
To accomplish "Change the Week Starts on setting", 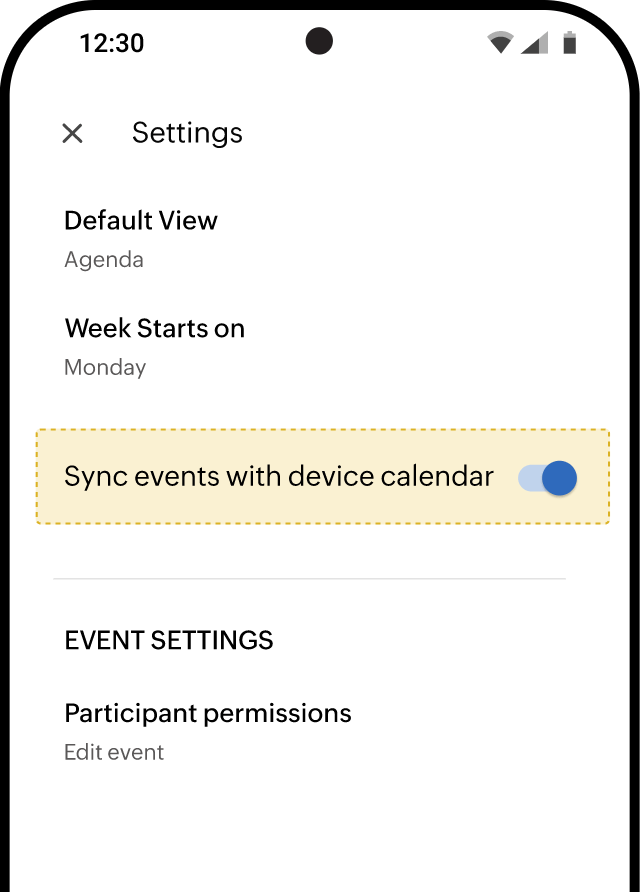I will pos(154,346).
